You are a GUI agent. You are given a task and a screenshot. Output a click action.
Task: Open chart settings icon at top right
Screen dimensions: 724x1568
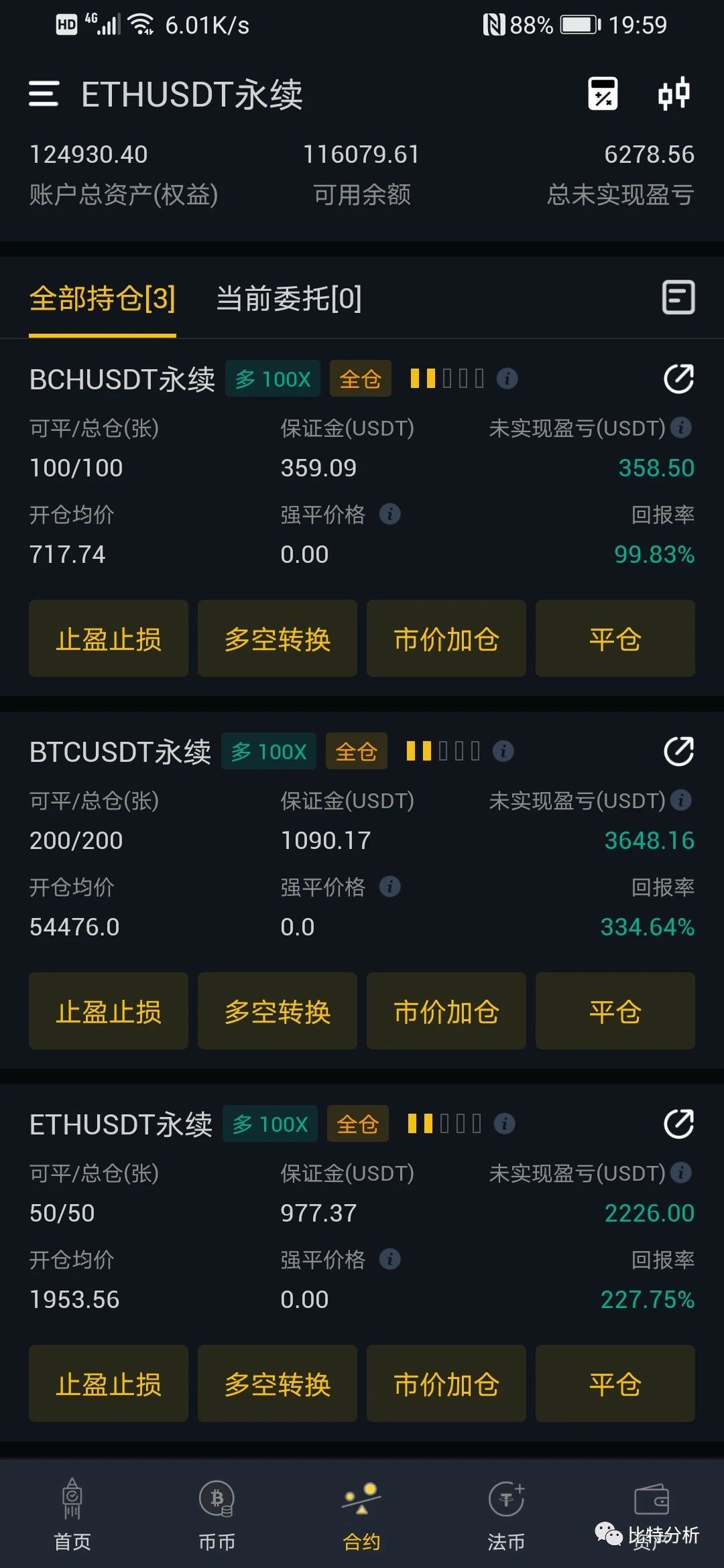point(674,94)
